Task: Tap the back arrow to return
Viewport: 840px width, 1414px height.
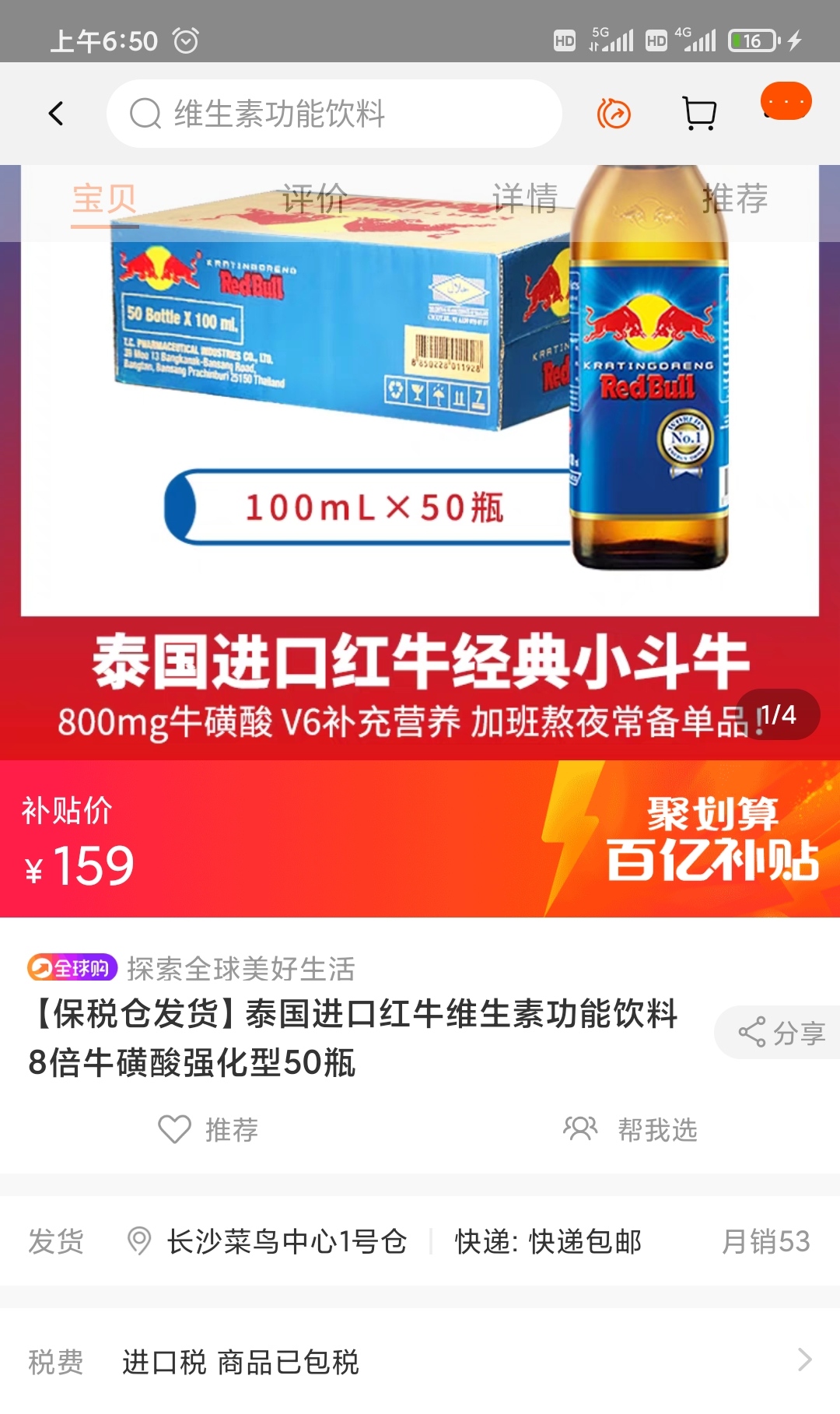Action: 54,113
